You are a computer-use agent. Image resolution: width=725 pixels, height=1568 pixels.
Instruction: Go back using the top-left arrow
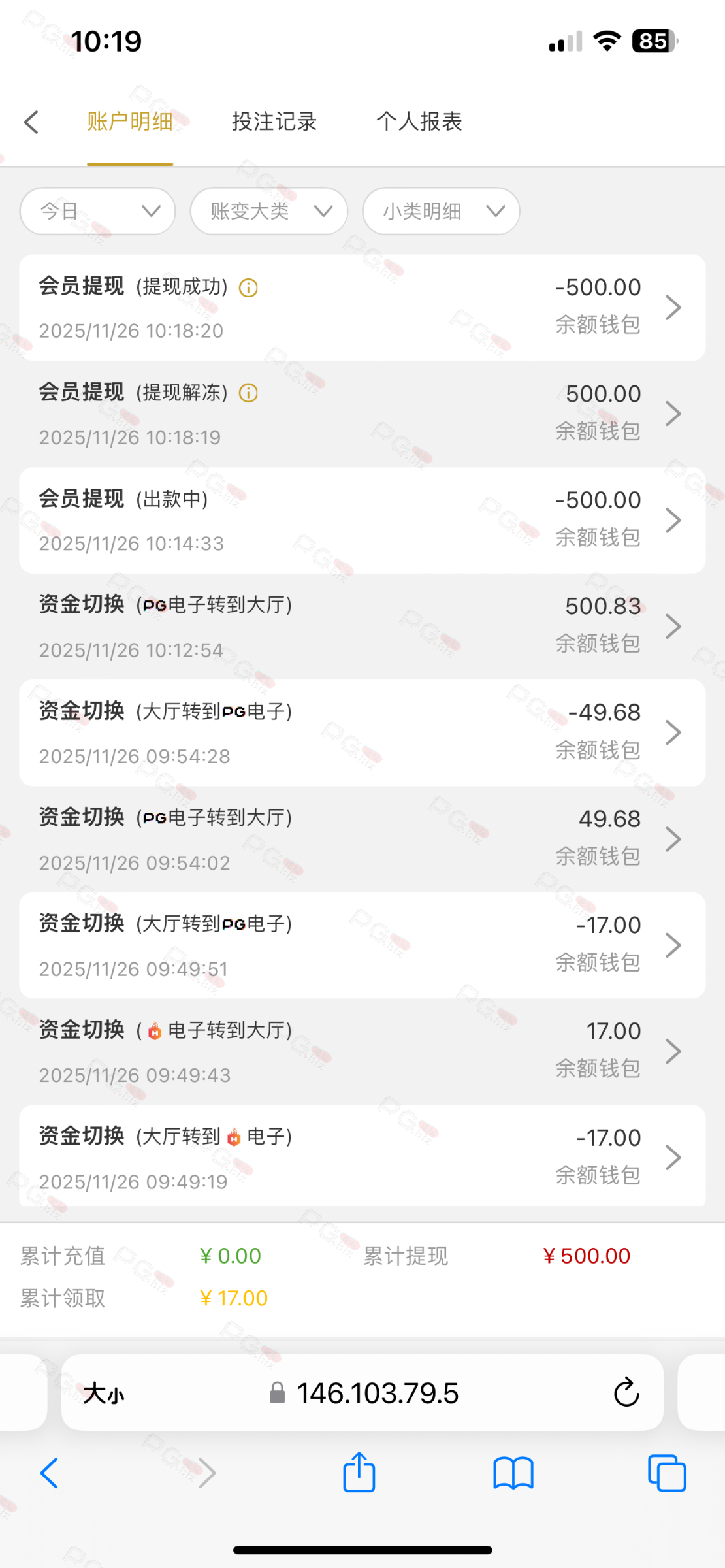tap(31, 122)
